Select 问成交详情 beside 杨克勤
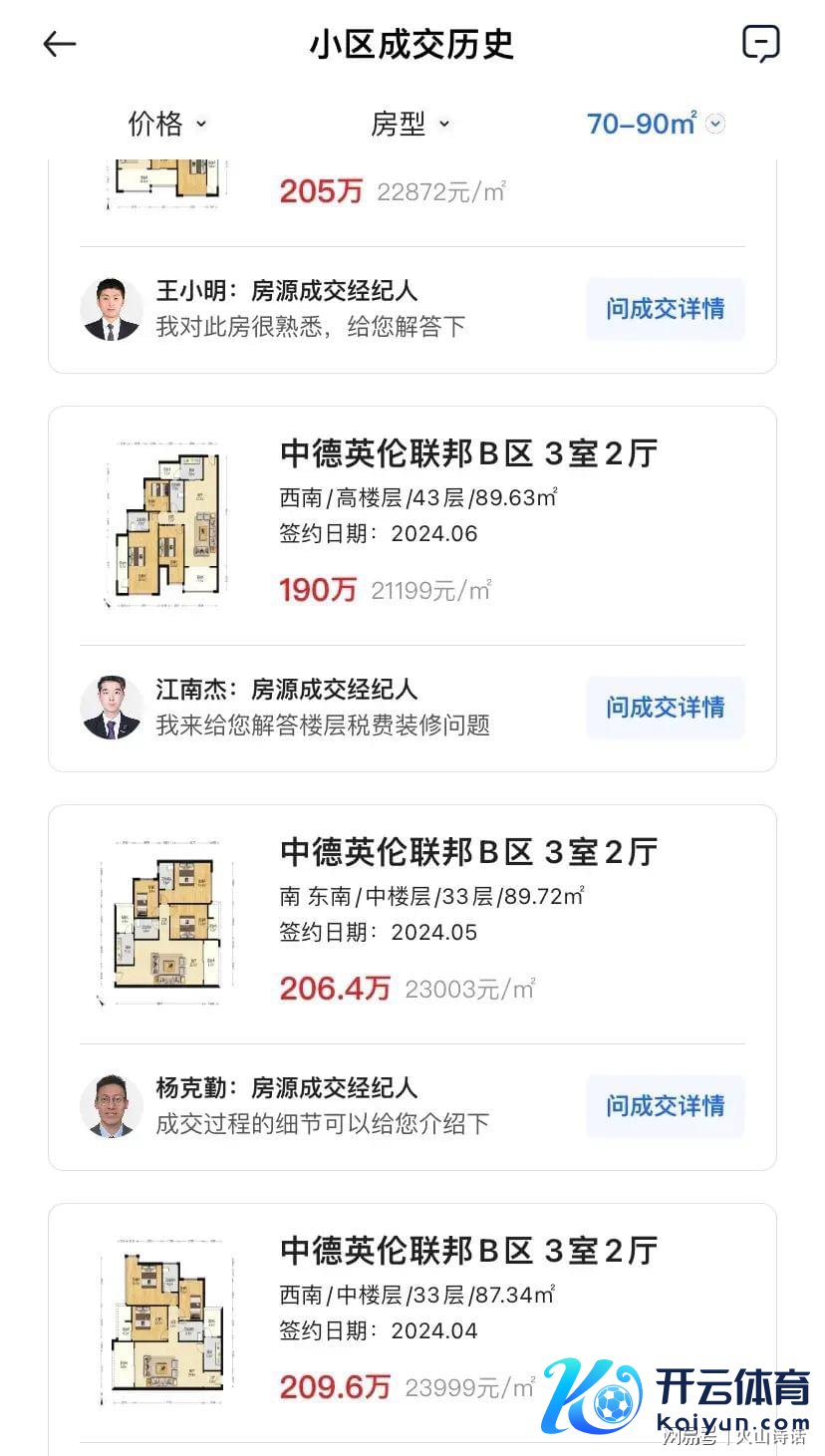This screenshot has height=1456, width=825. pos(665,1106)
